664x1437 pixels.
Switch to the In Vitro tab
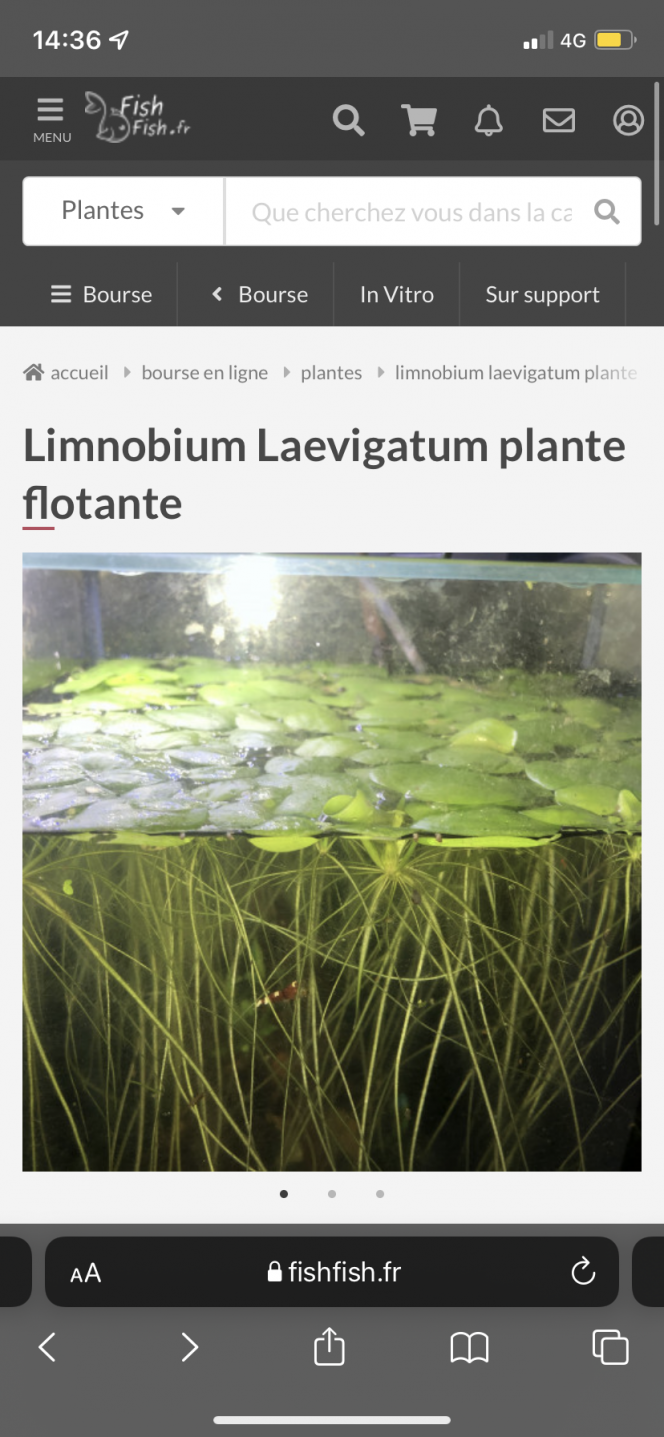pyautogui.click(x=396, y=294)
